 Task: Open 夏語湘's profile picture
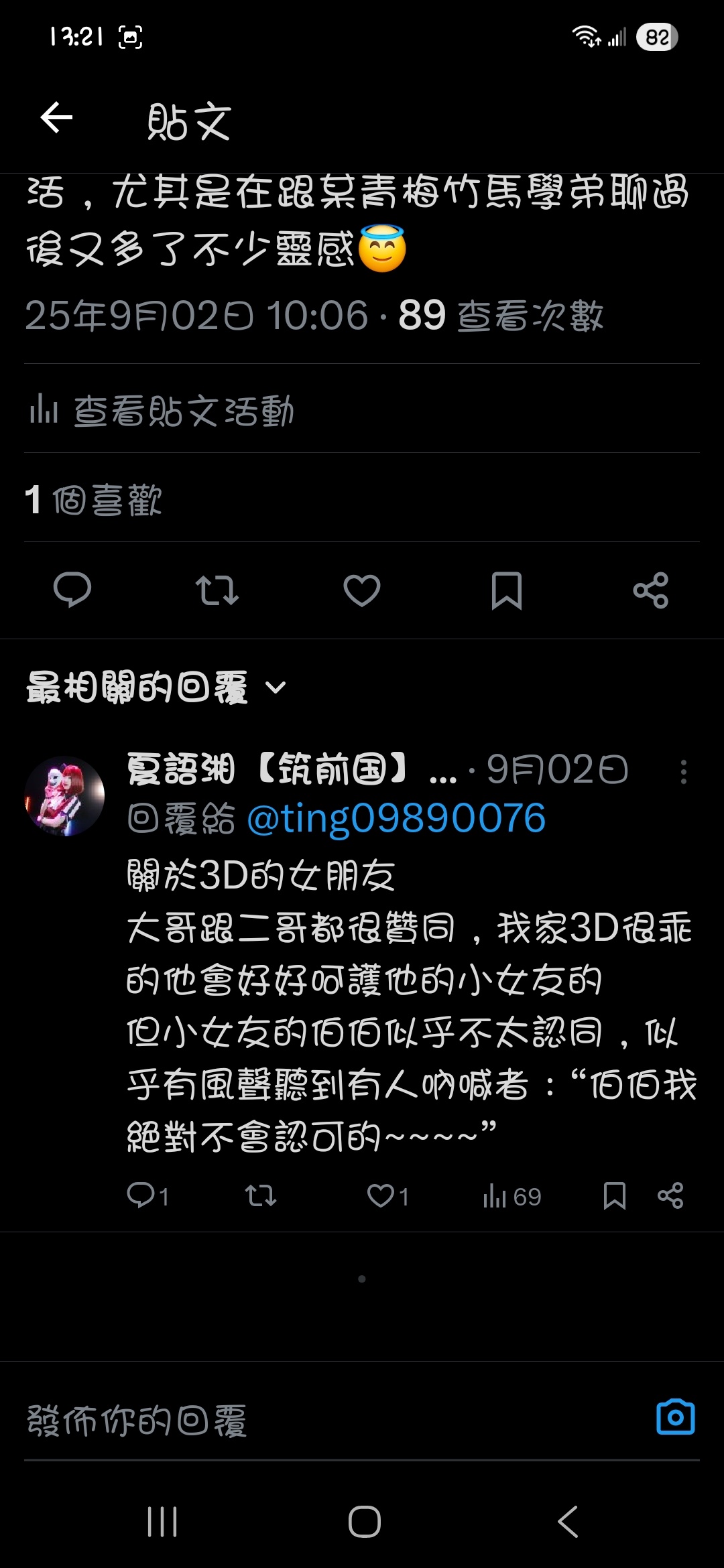64,796
